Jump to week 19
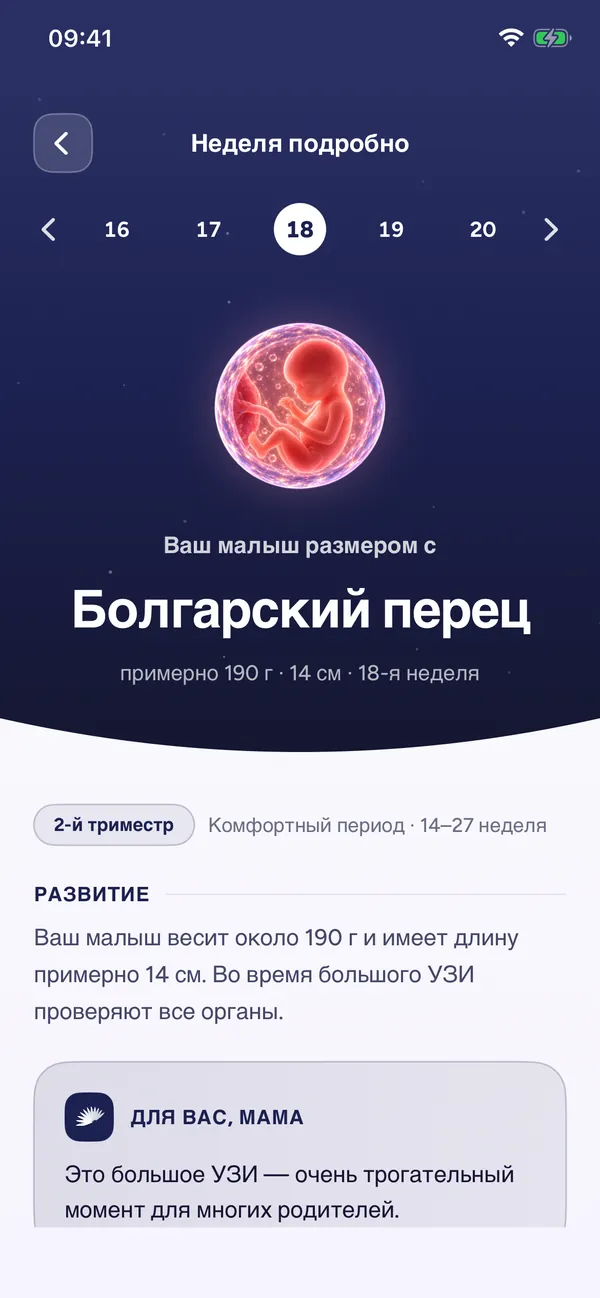600x1298 pixels. (x=391, y=230)
